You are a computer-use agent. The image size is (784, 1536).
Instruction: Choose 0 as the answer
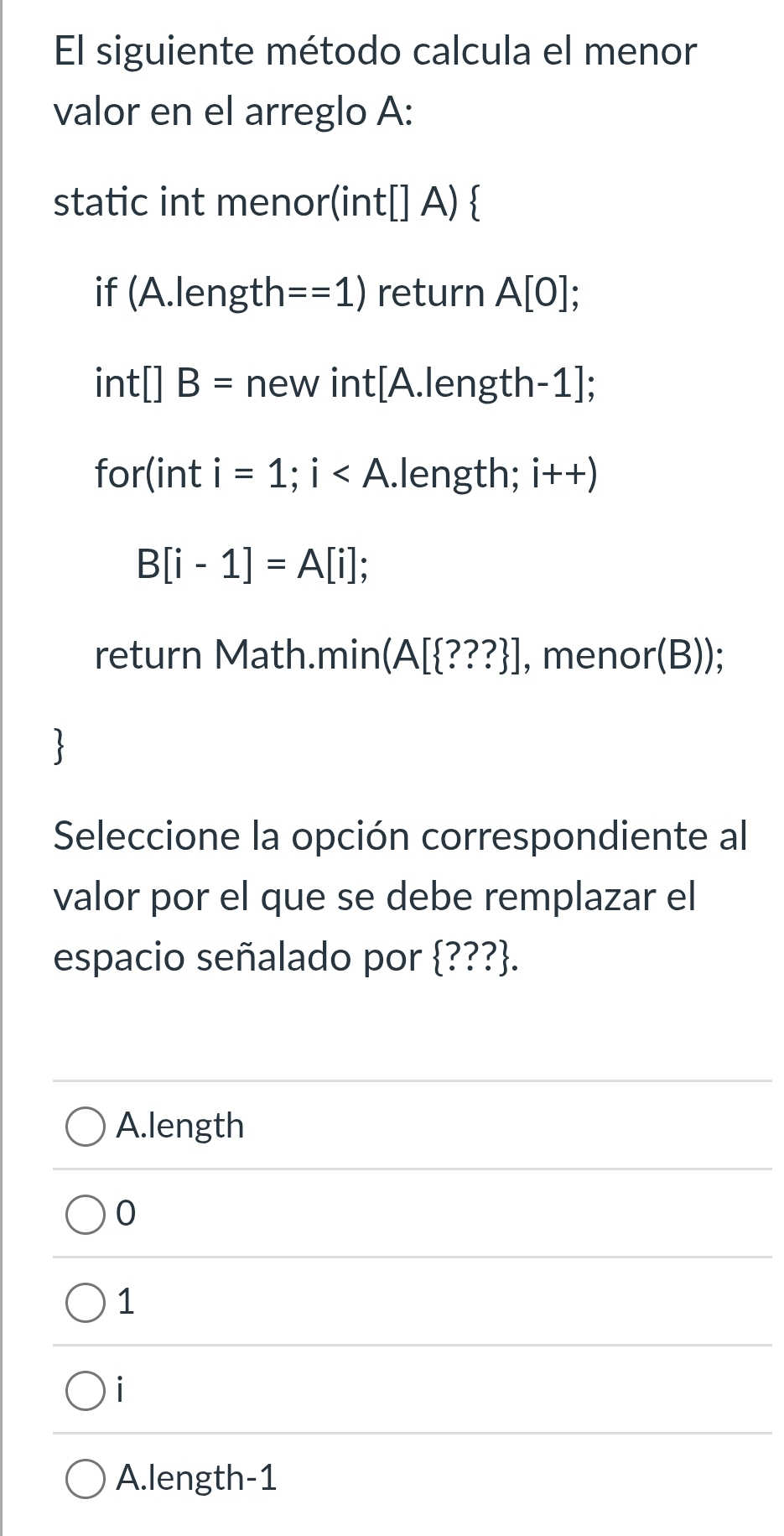(85, 1215)
